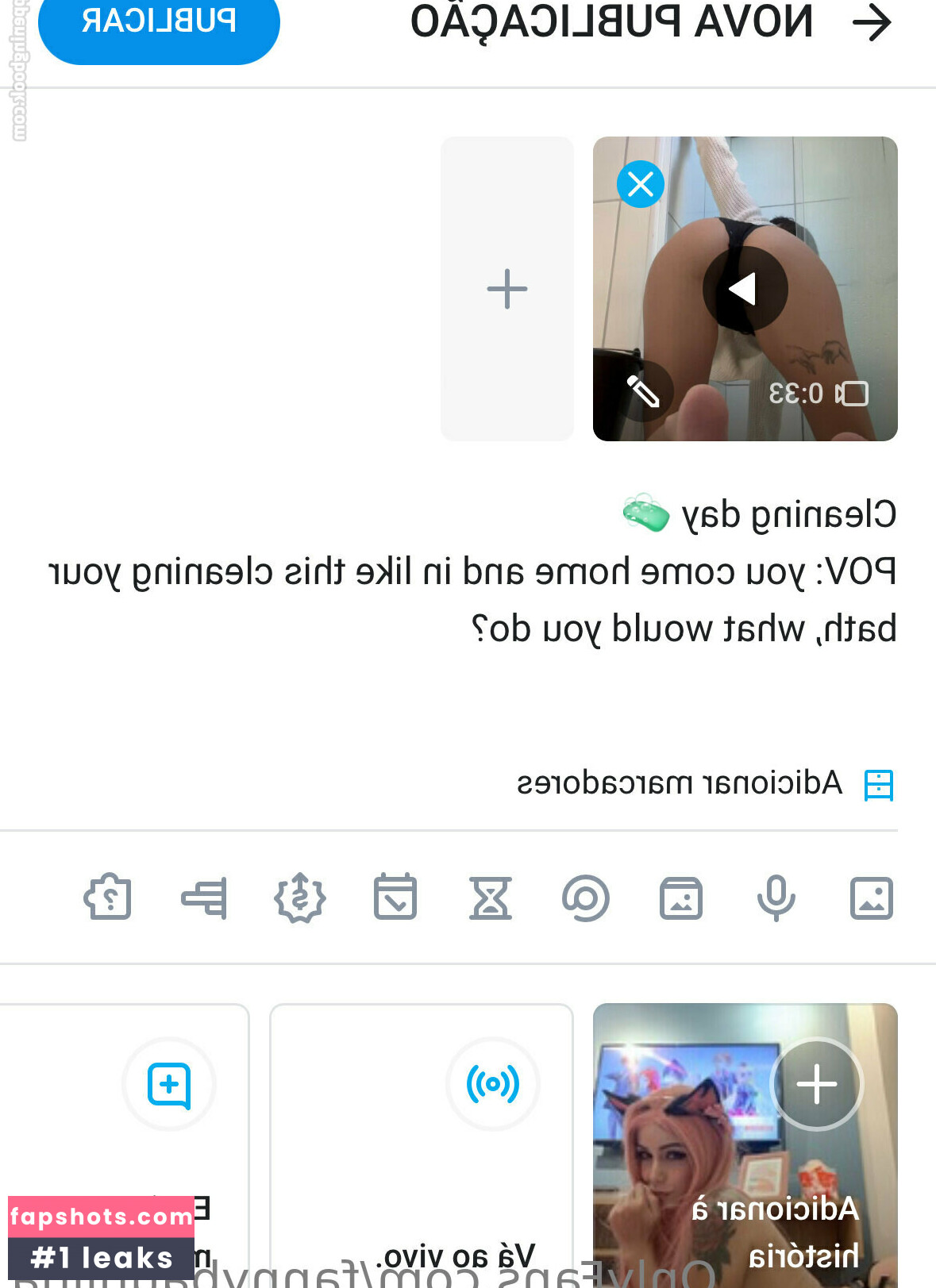
Task: Schedule the post with the calendar icon
Action: [395, 898]
